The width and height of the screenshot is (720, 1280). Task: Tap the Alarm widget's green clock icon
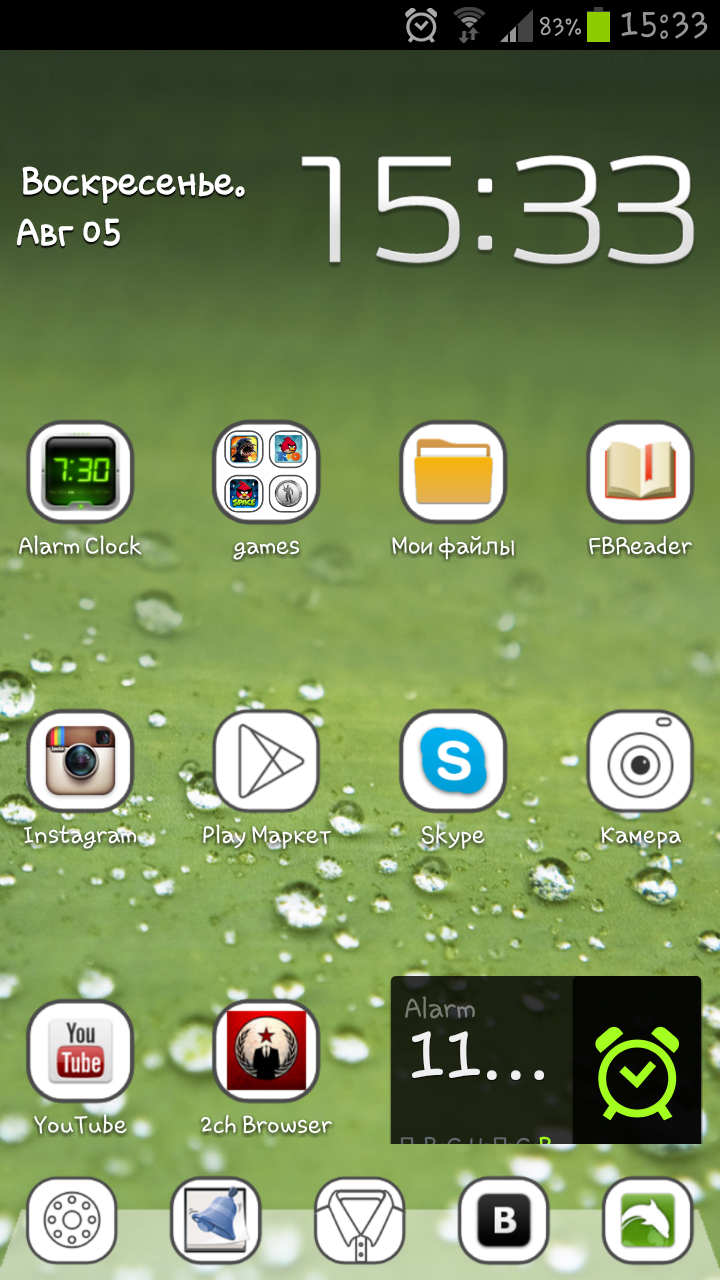pyautogui.click(x=637, y=1060)
